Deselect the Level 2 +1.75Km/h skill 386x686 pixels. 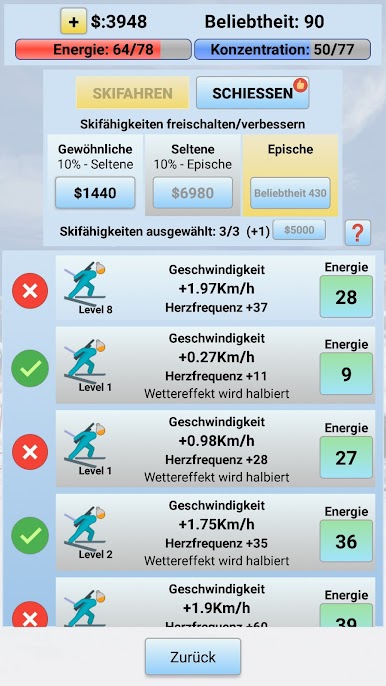coord(30,536)
